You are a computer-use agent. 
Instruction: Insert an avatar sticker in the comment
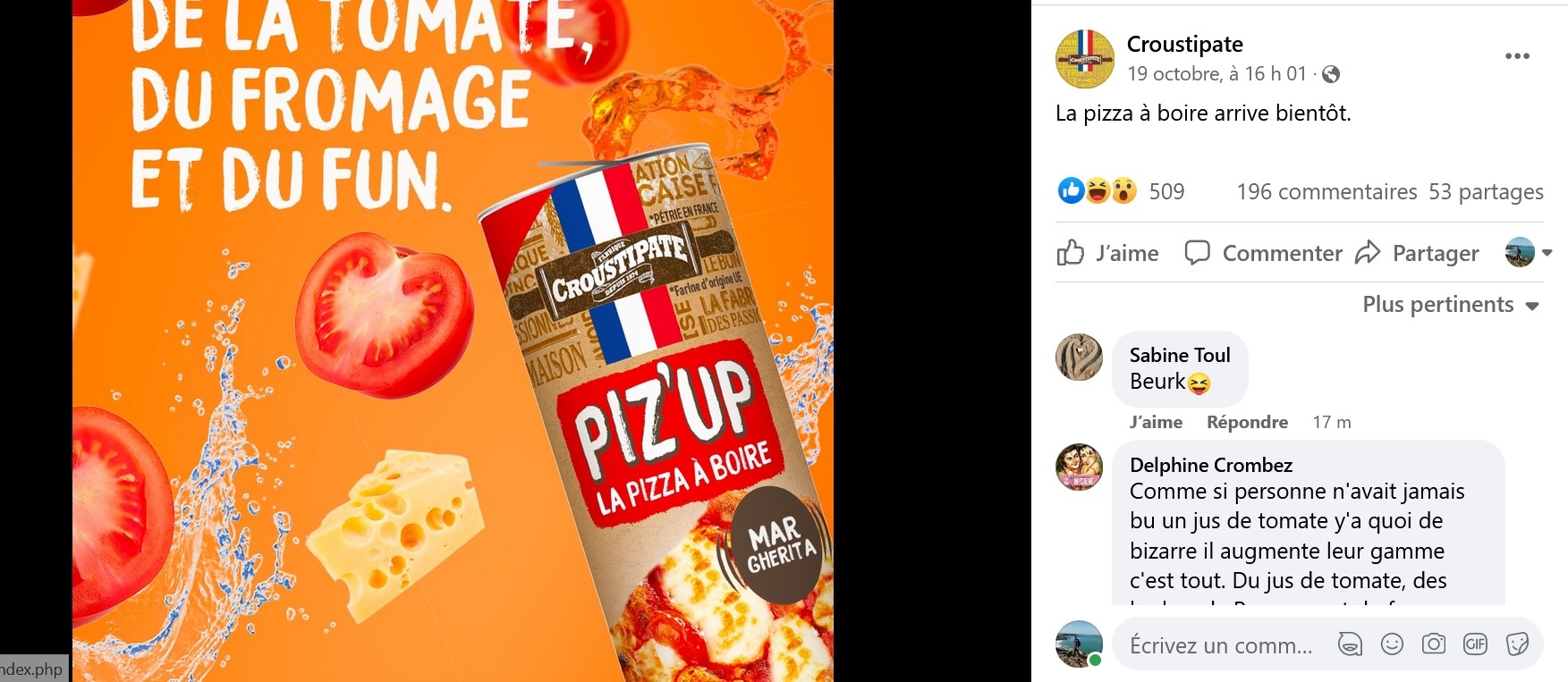click(1350, 644)
